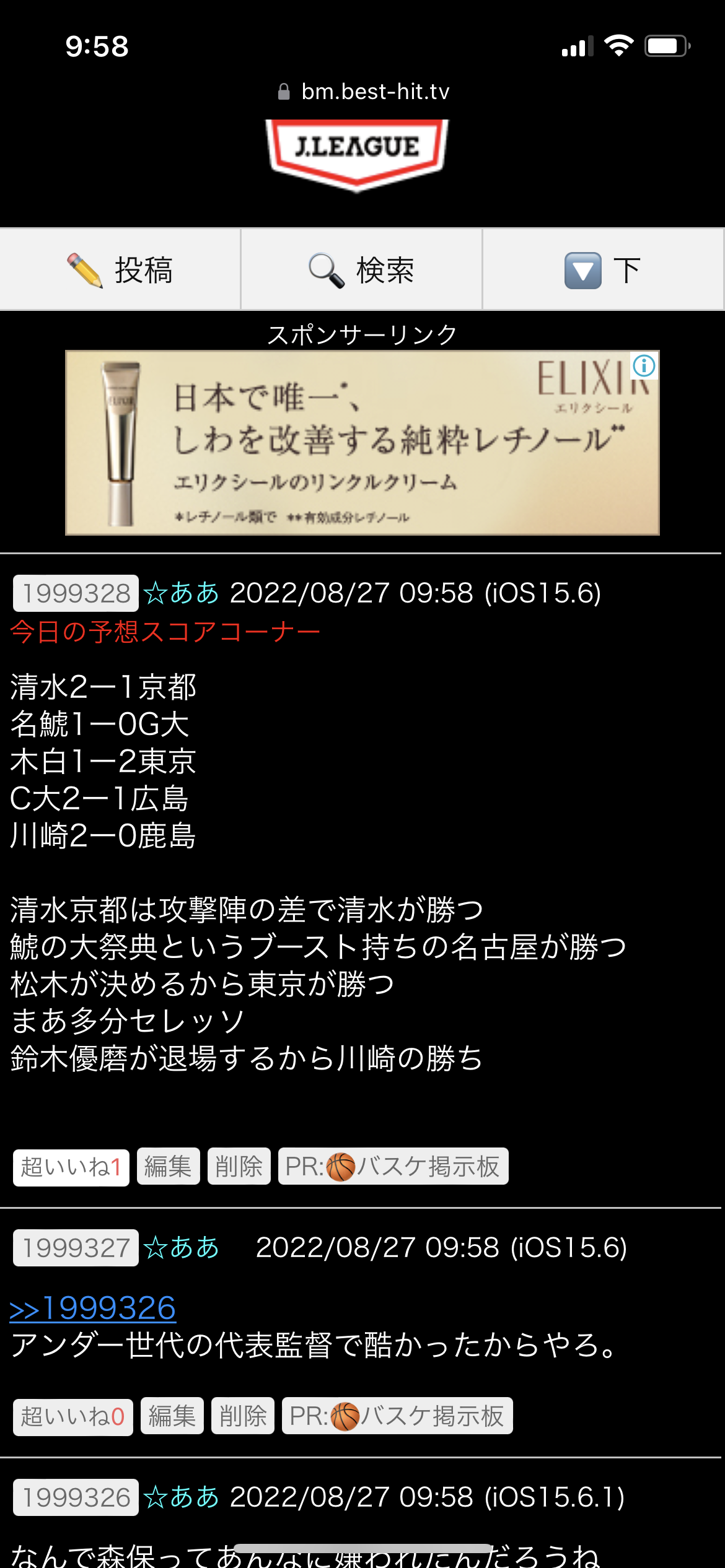Viewport: 725px width, 1568px height.
Task: Open バスケ掲示板 PR link under post 1999328
Action: click(393, 1167)
